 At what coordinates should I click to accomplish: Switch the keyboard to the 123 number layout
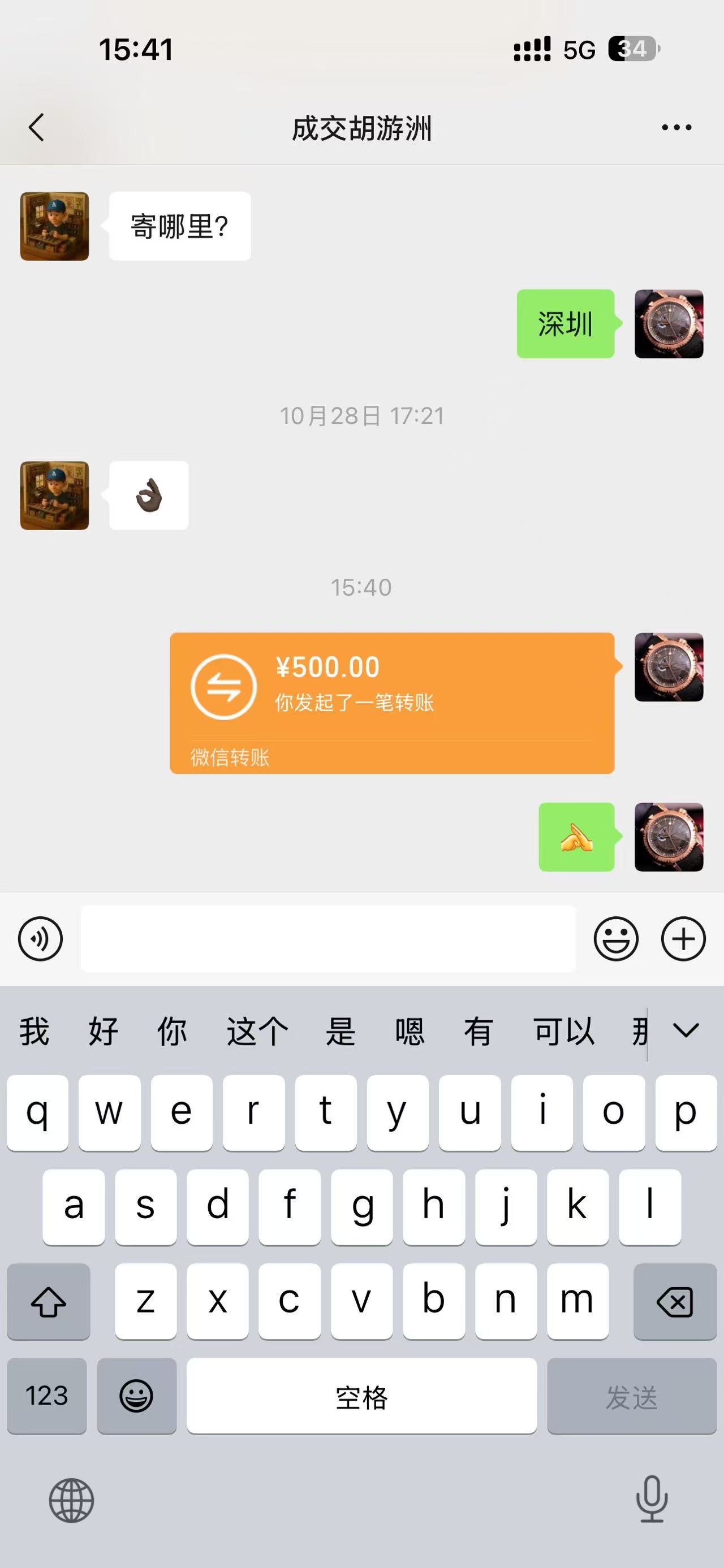(47, 1396)
